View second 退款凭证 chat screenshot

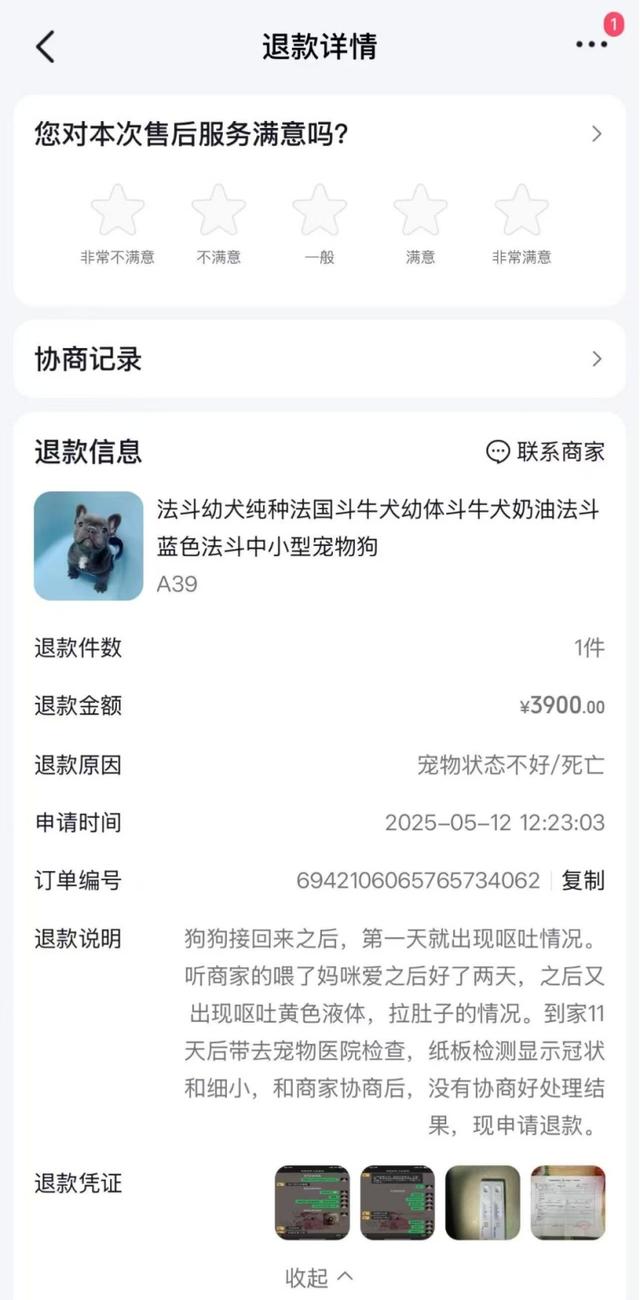pos(397,1203)
